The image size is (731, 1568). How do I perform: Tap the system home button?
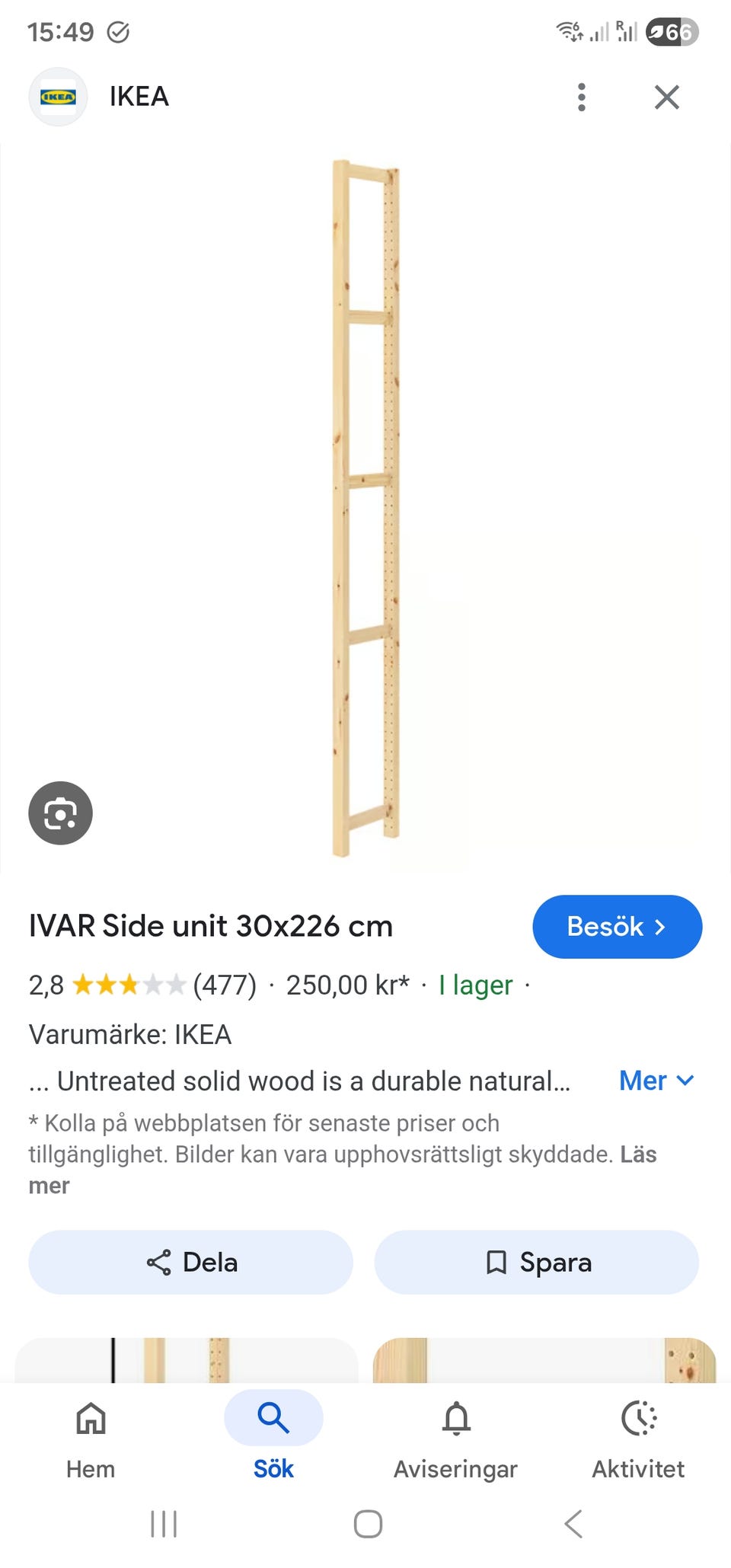(368, 1524)
